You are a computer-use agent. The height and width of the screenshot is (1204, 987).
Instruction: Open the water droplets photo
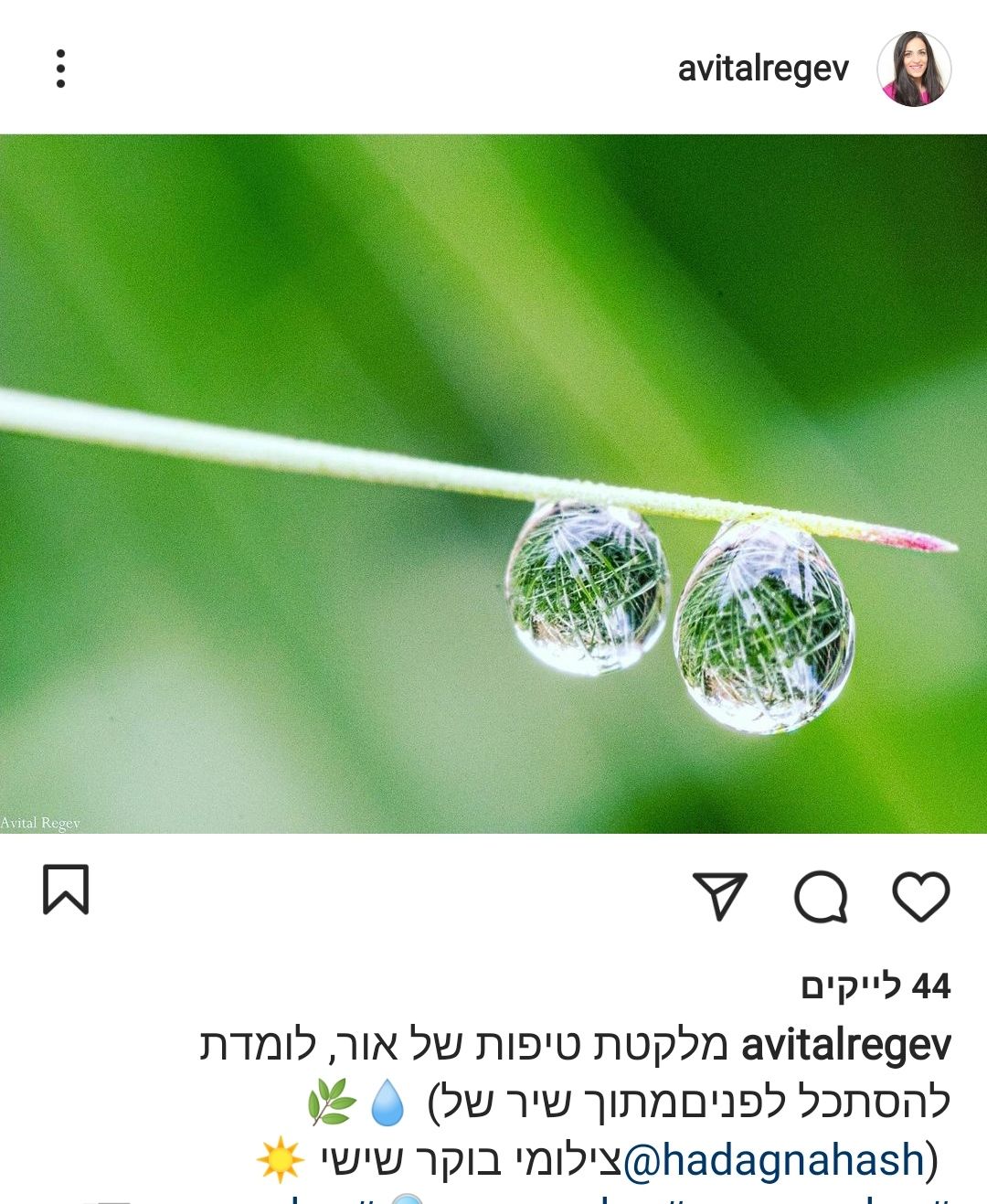point(493,485)
